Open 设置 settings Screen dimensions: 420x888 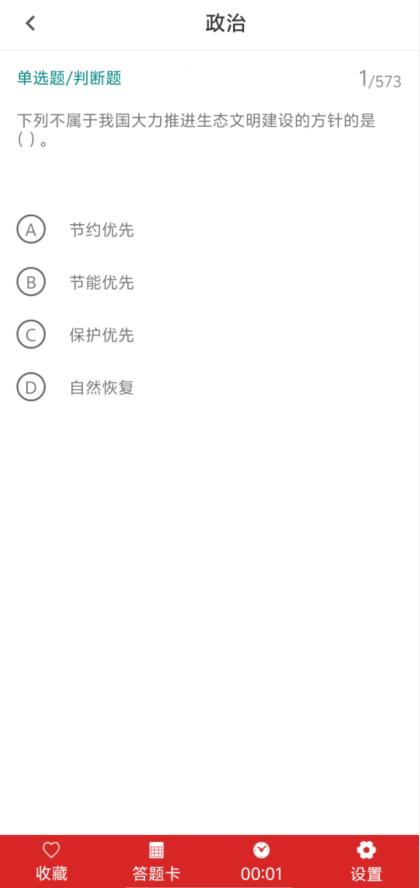[x=366, y=861]
